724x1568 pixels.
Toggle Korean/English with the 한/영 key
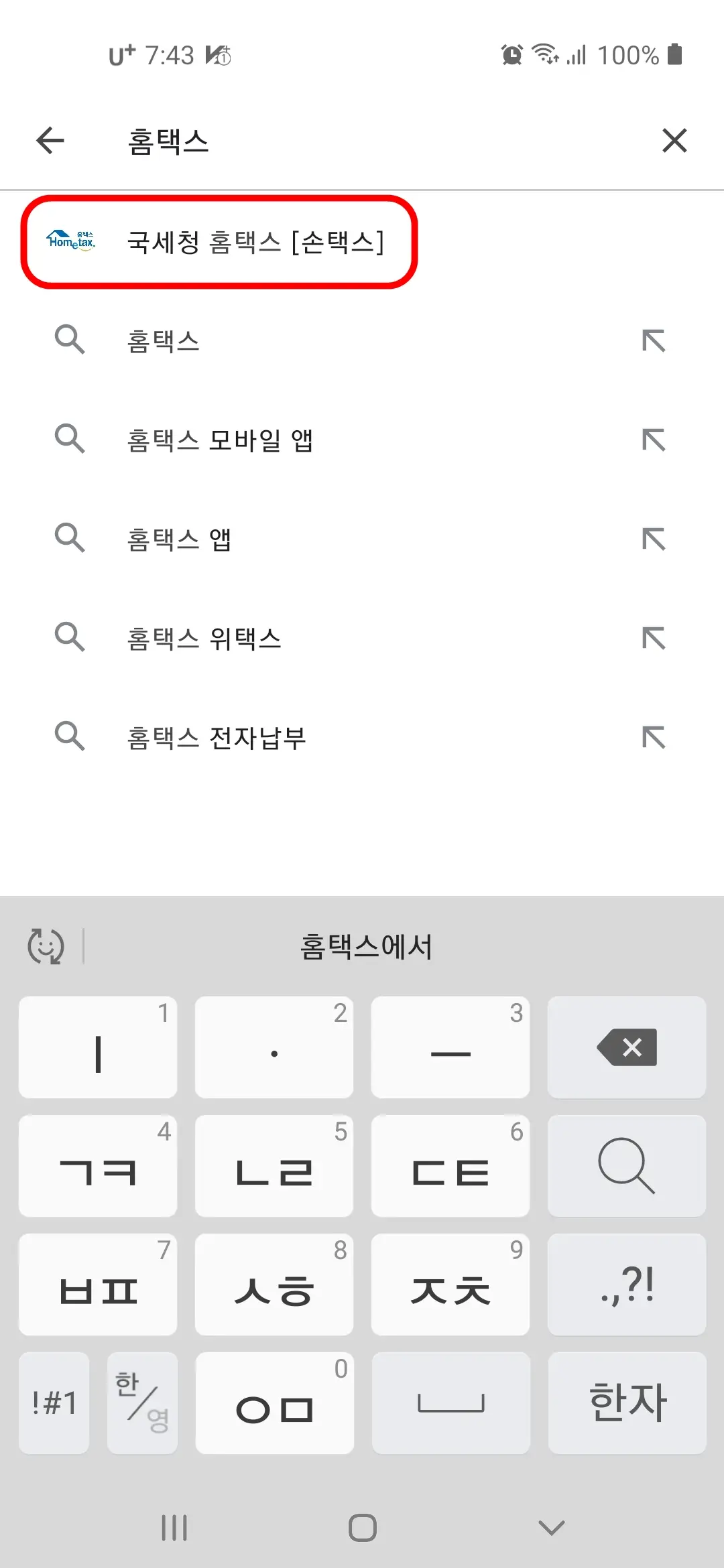142,1404
